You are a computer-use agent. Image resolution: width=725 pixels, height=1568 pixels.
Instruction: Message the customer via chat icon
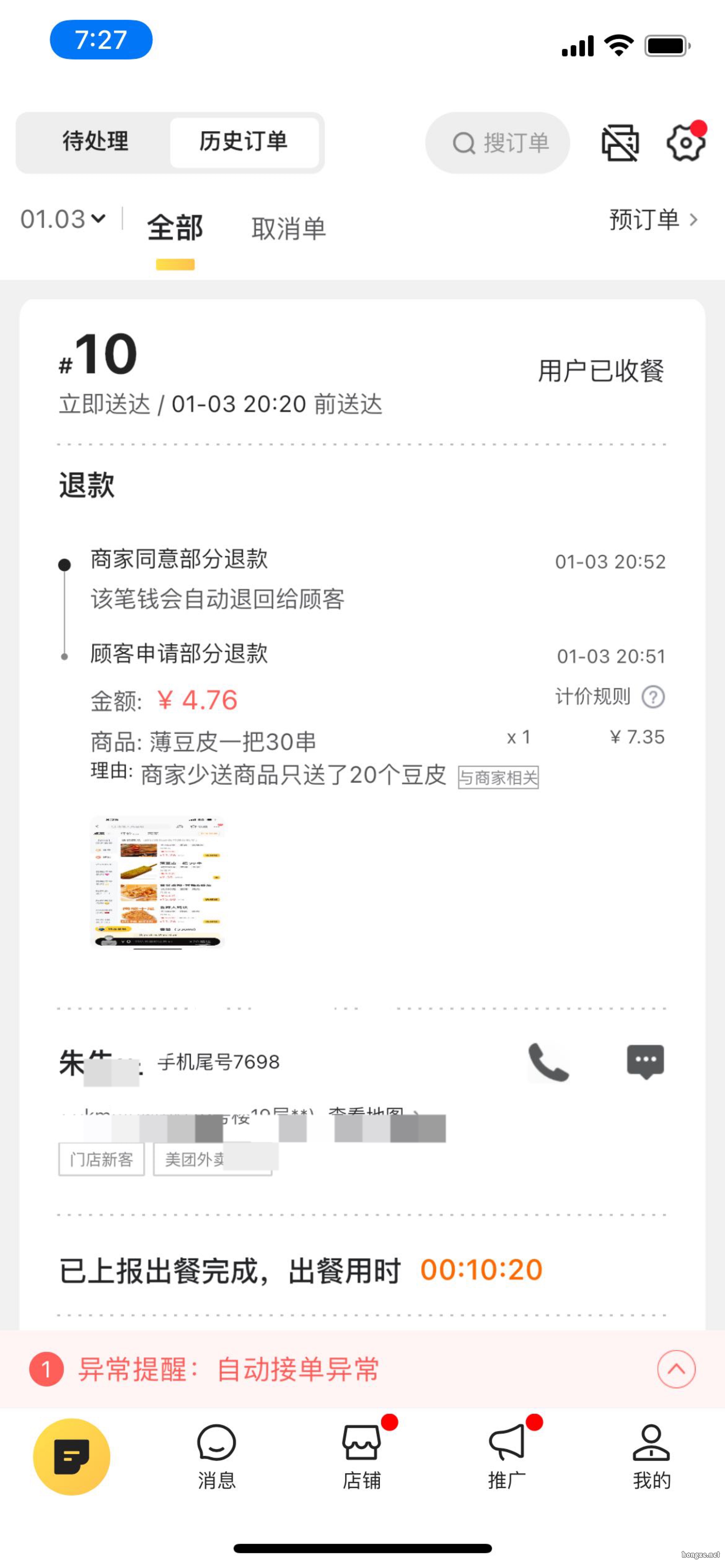tap(645, 1062)
